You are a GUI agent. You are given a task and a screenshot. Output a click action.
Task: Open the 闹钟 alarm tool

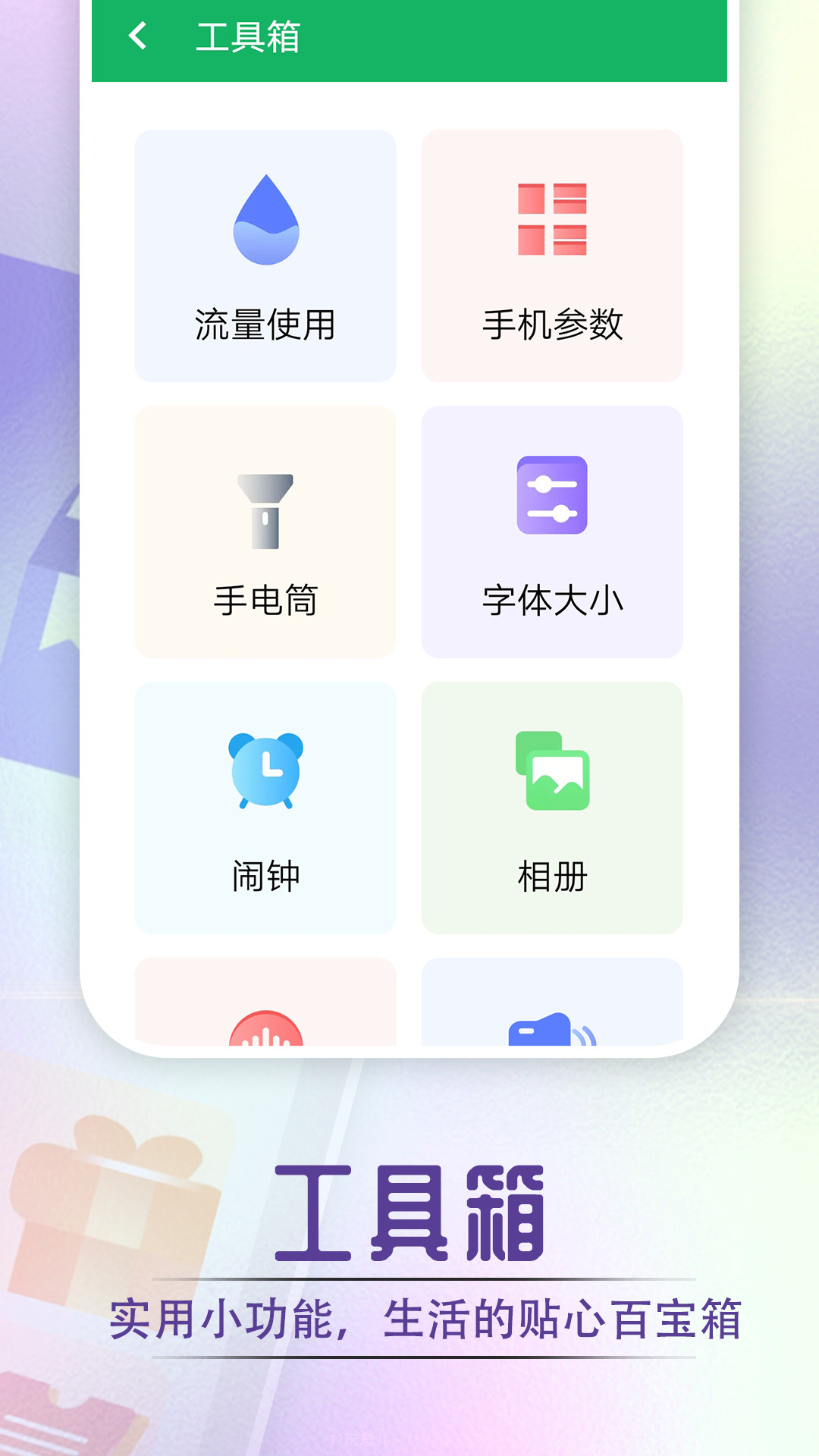[265, 808]
